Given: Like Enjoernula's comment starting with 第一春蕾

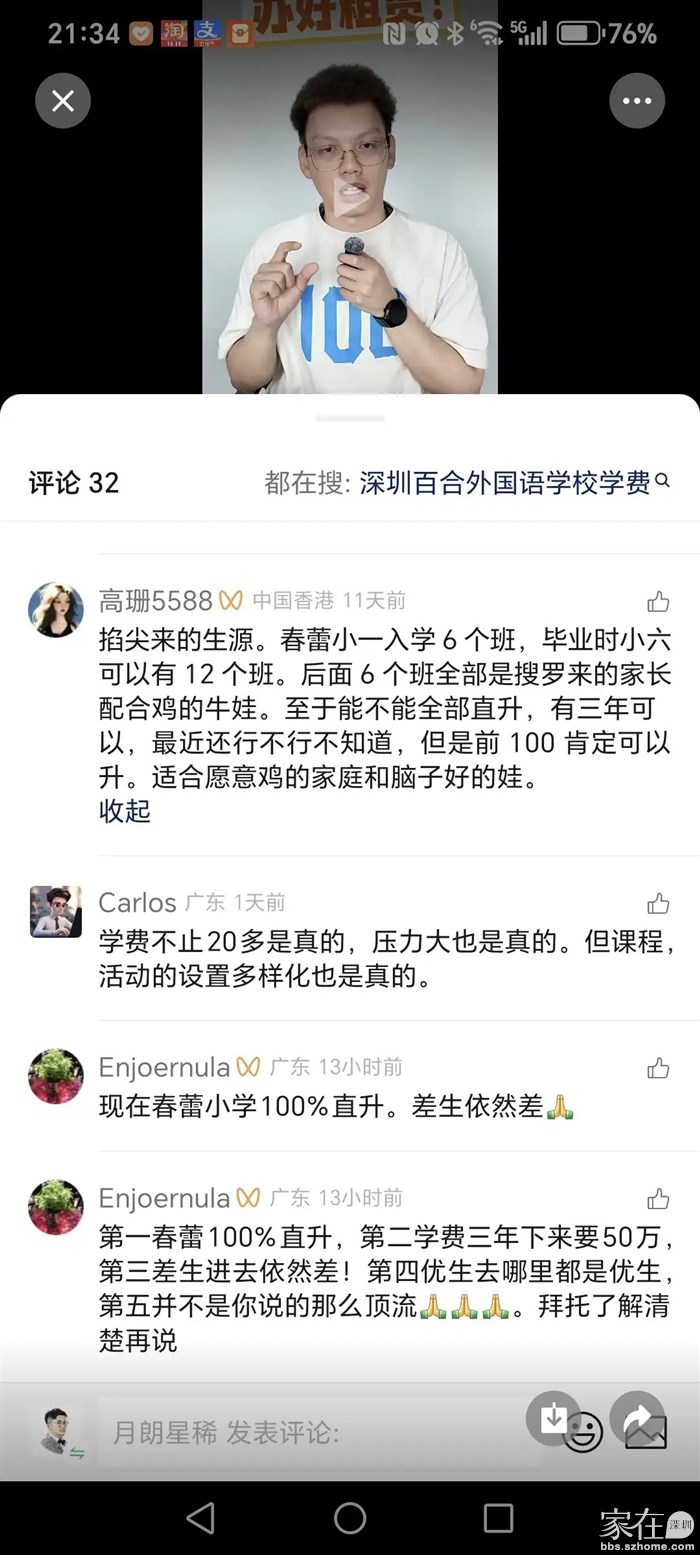Looking at the screenshot, I should point(658,1198).
